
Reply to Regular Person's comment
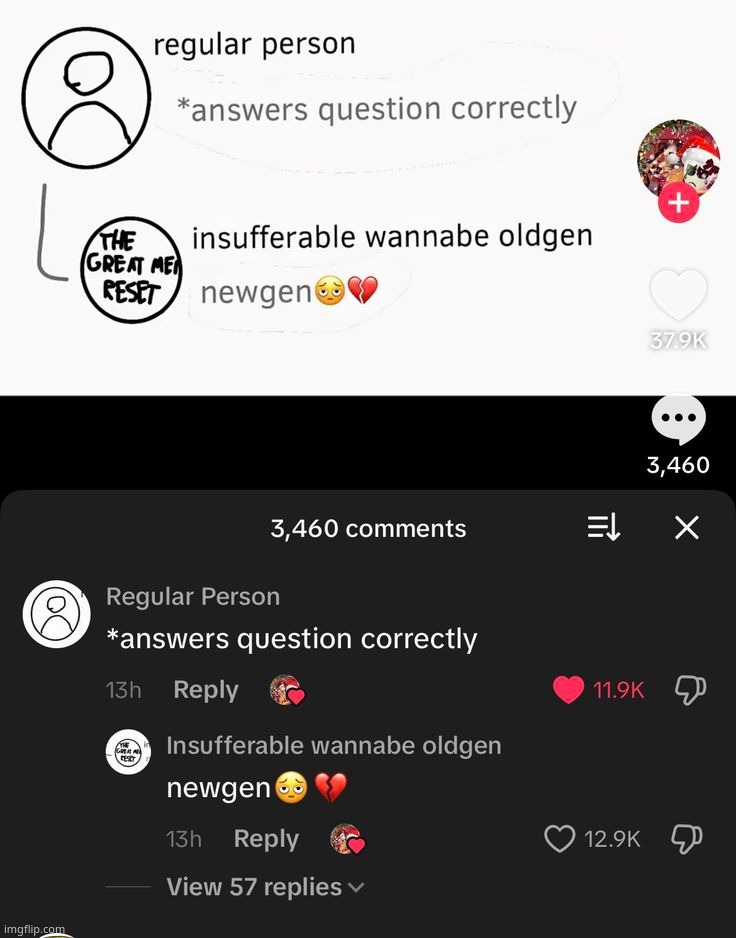(205, 689)
